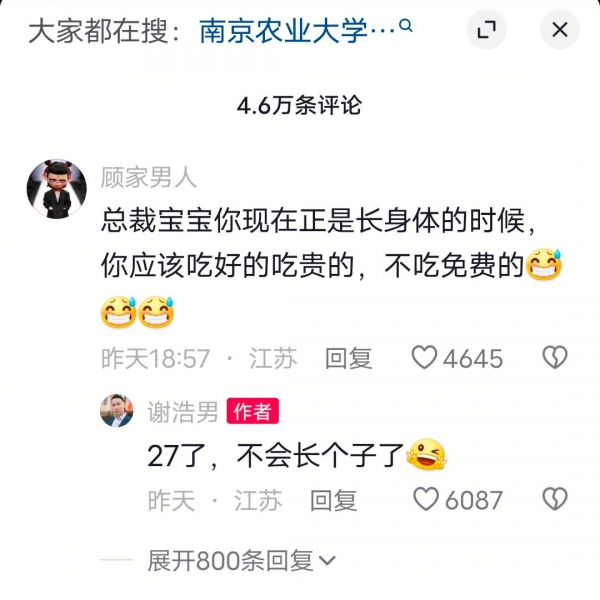Screen dimensions: 600x600
Task: Expand the comments panel to full screen
Action: point(487,30)
